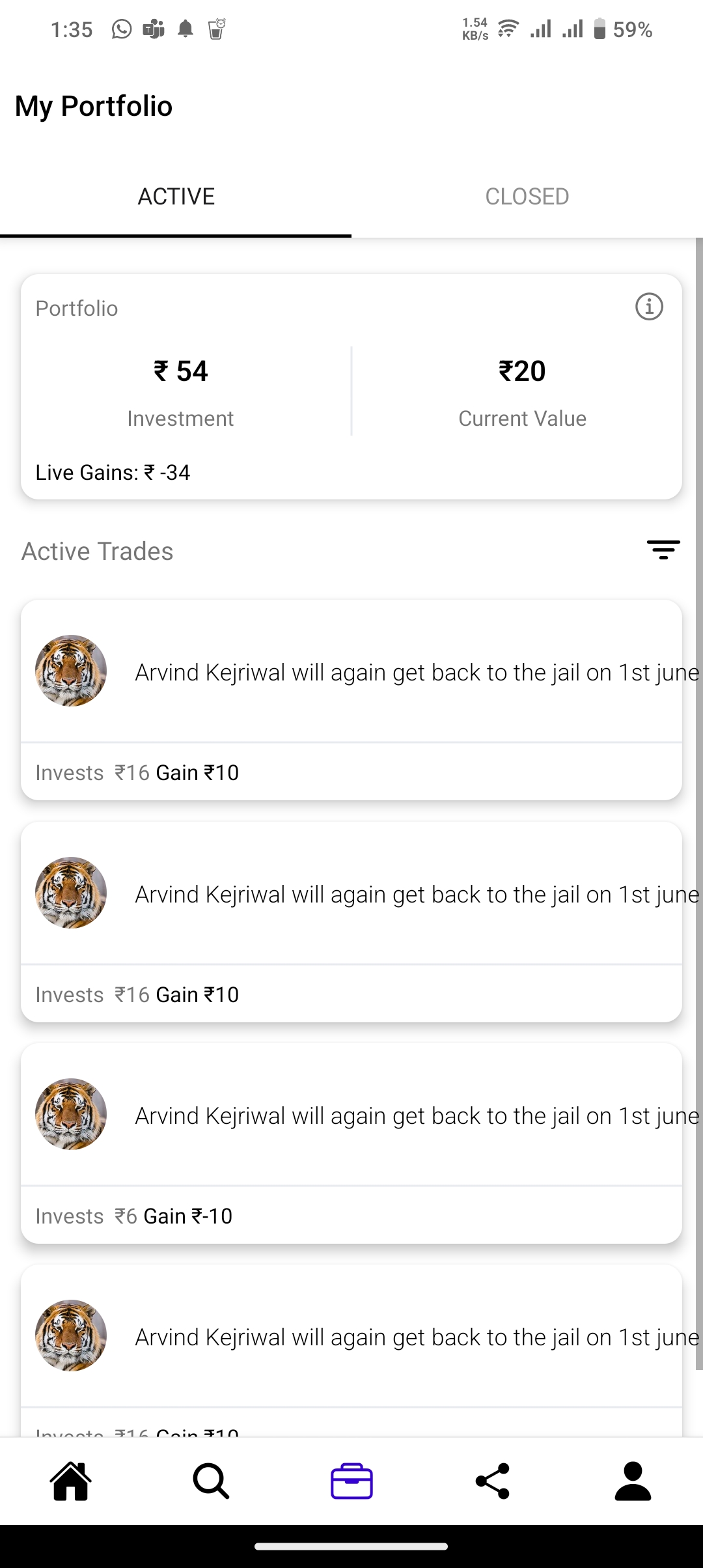
Task: Go to the home tab
Action: point(70,1481)
